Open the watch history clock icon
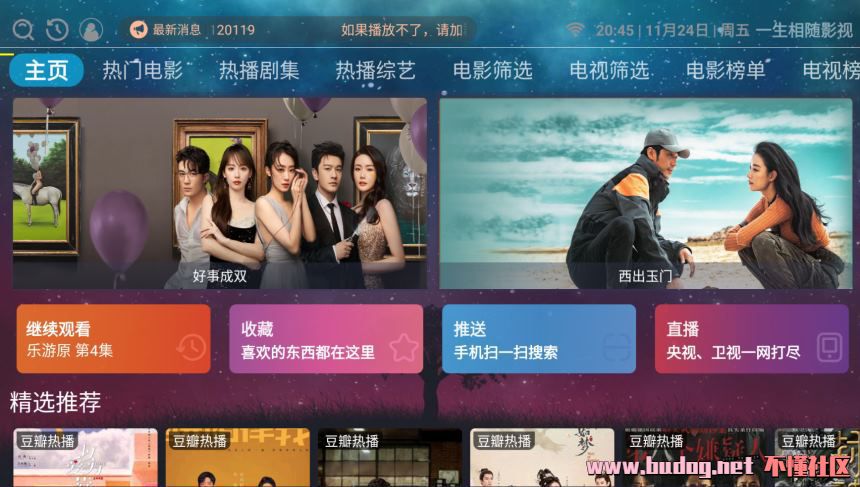 coord(57,30)
